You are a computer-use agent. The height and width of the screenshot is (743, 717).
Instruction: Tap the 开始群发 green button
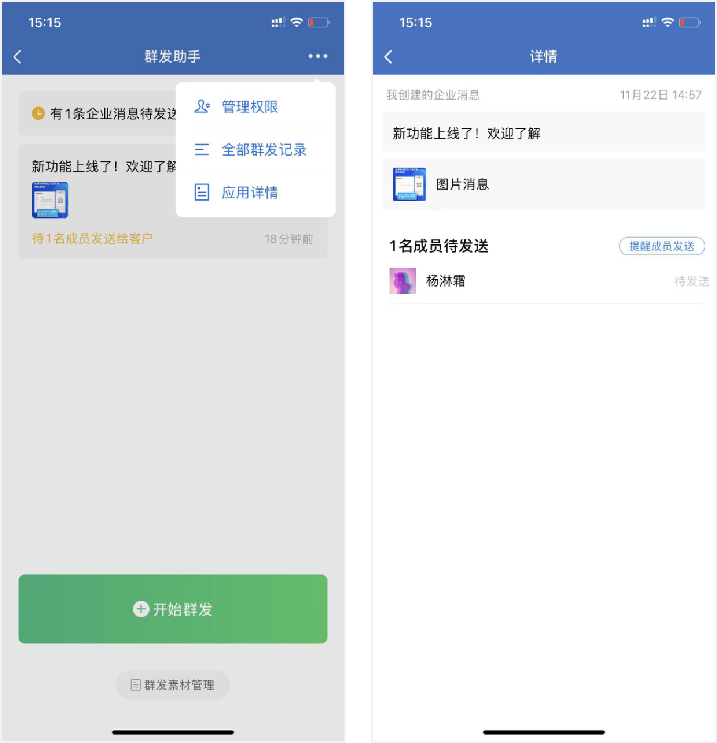click(x=173, y=609)
